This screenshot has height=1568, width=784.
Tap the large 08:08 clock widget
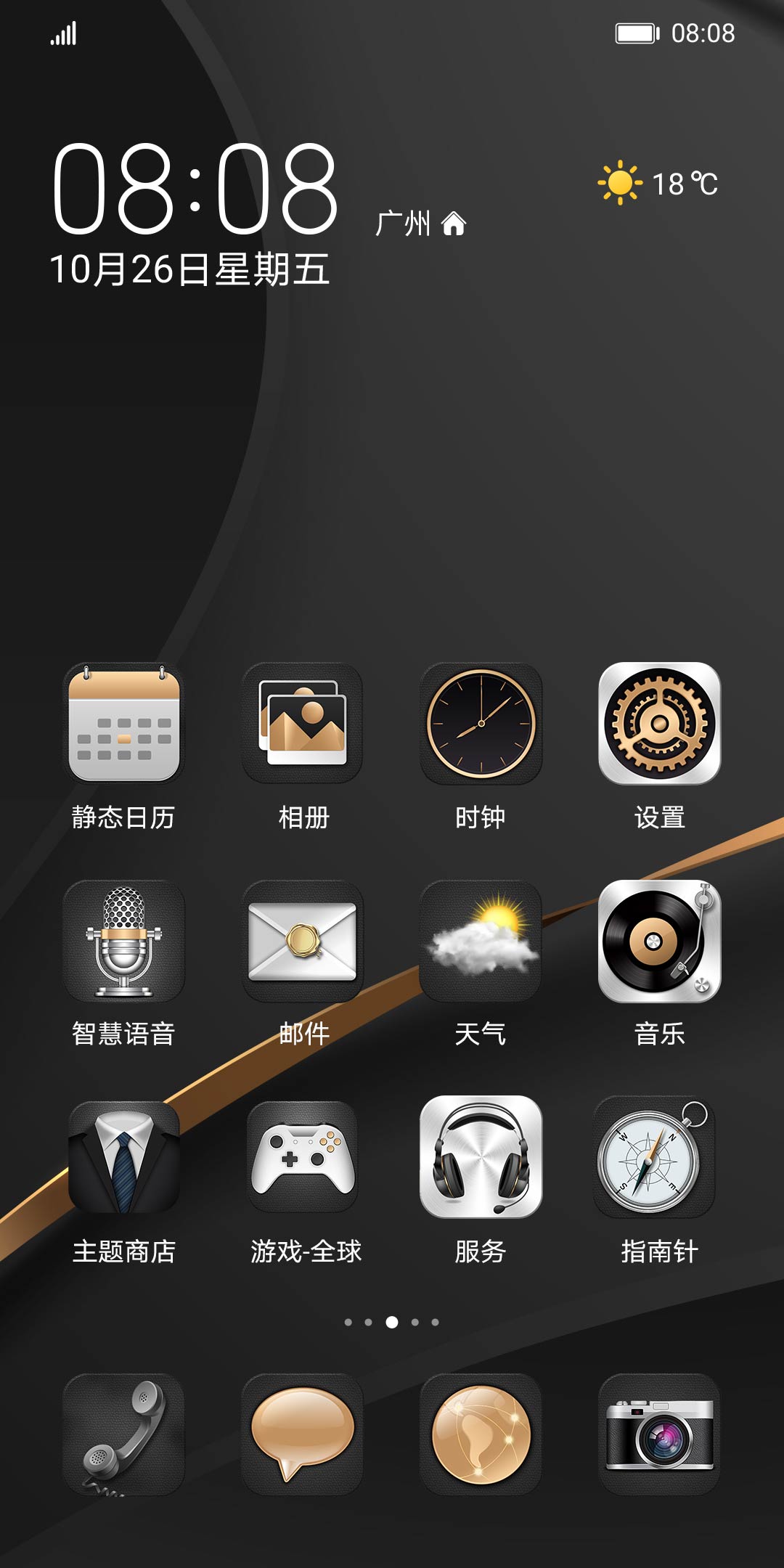195,190
